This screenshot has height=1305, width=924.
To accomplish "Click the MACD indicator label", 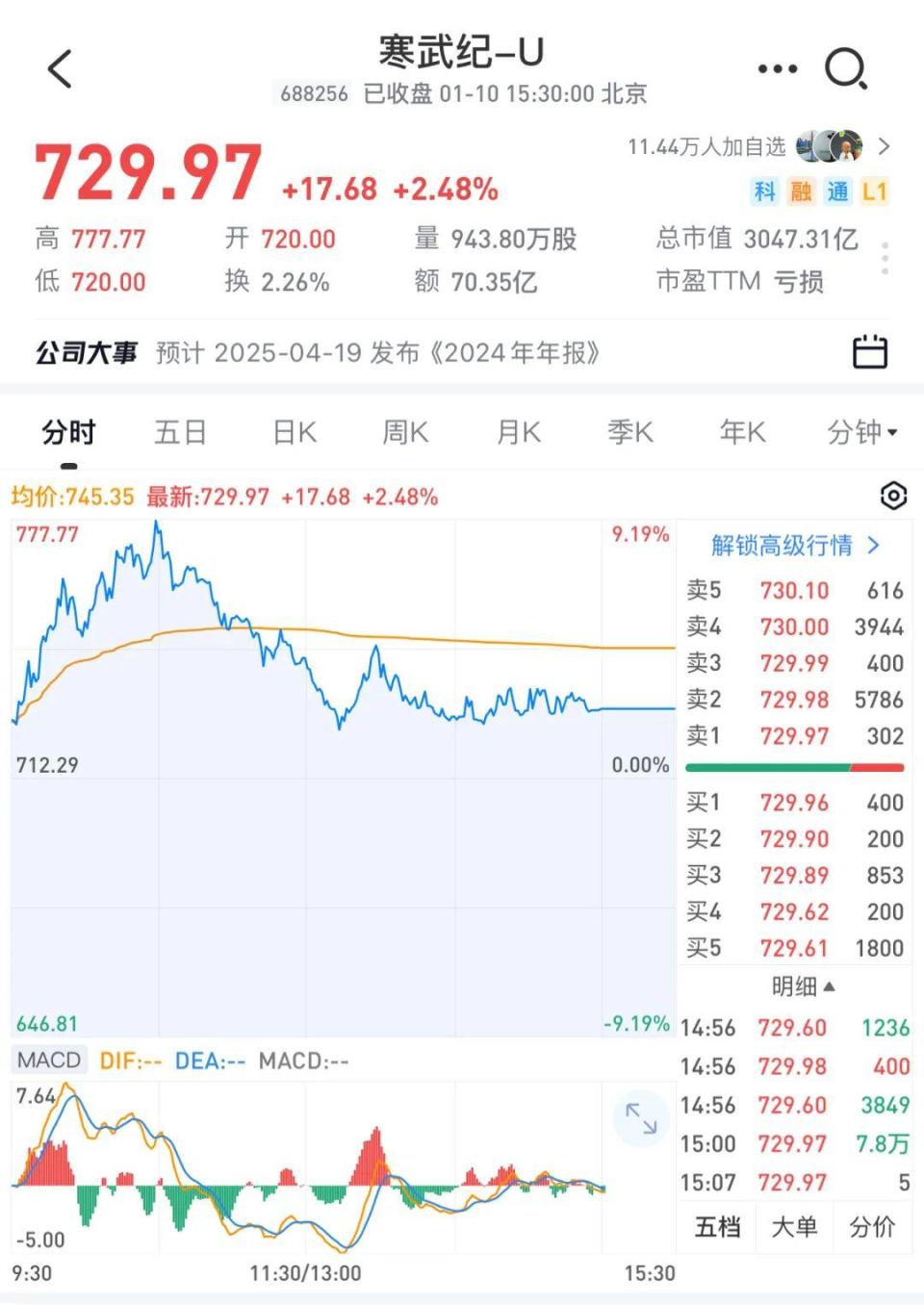I will [48, 1060].
